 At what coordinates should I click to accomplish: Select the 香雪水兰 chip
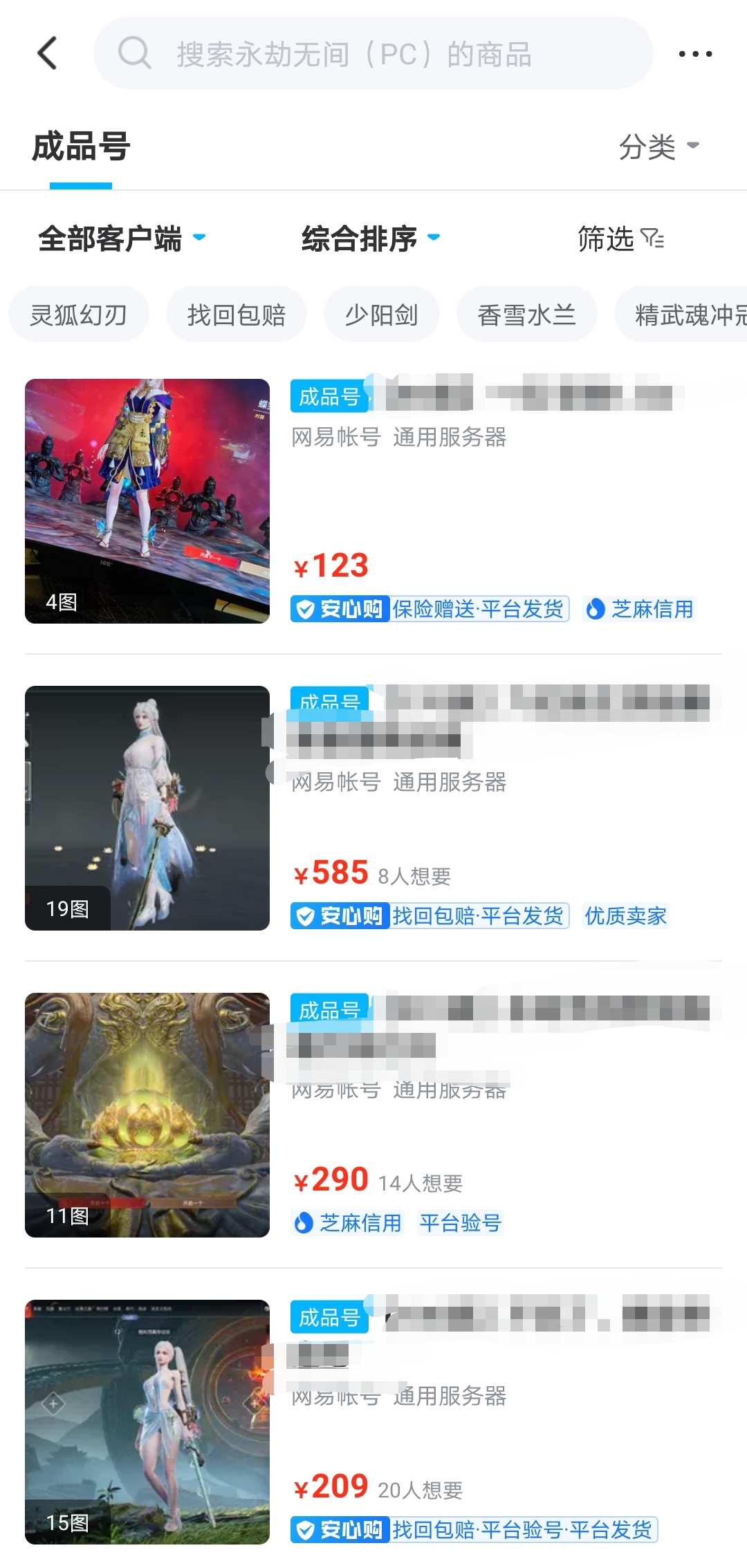[526, 315]
